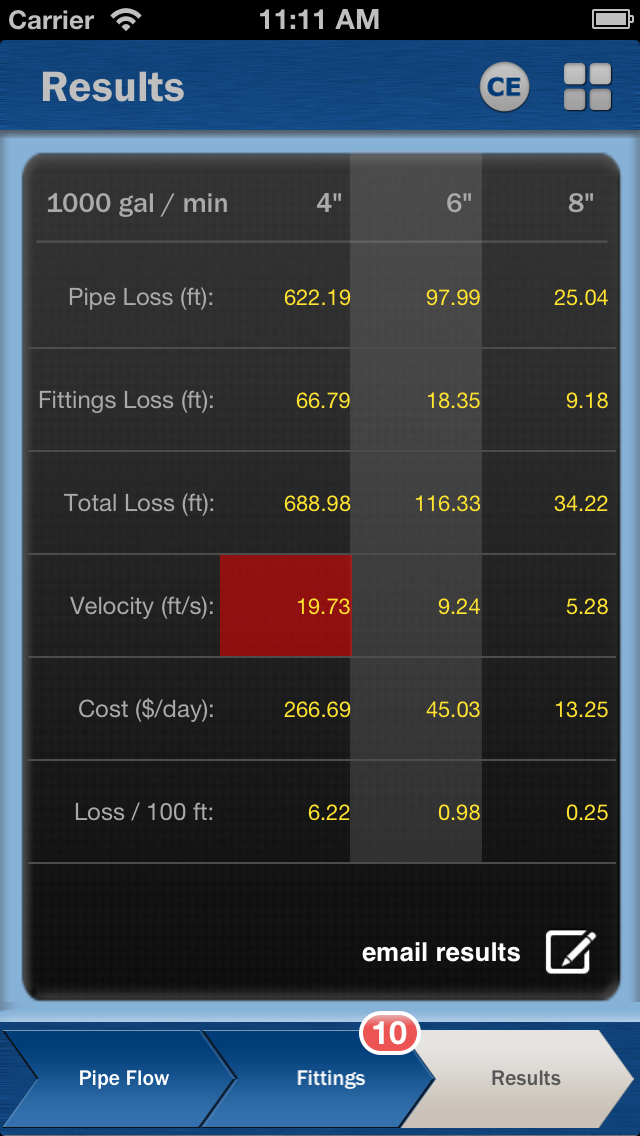Email the results
This screenshot has width=640, height=1136.
(x=480, y=952)
